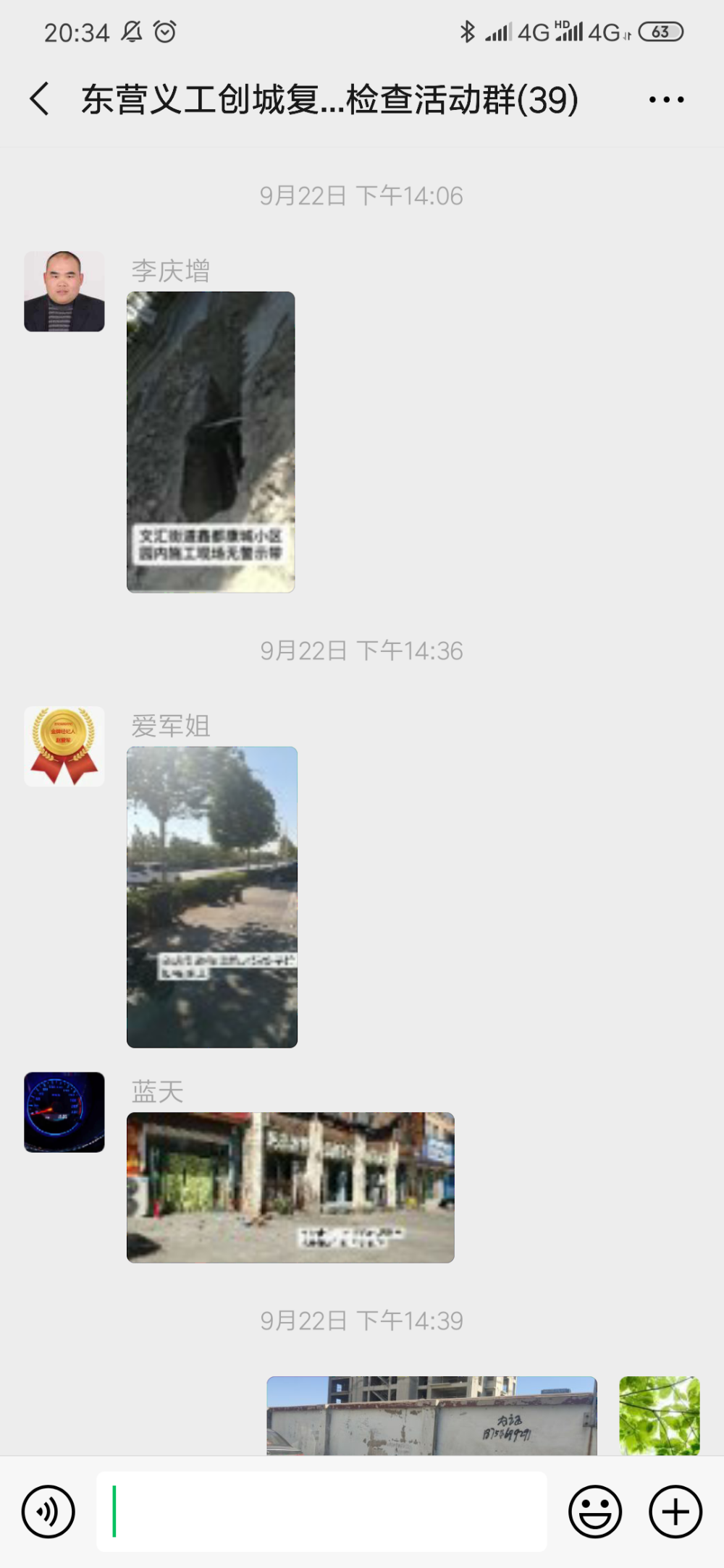Screen dimensions: 724x1568
Task: View the photo sent by 李庆增
Action: coord(211,442)
